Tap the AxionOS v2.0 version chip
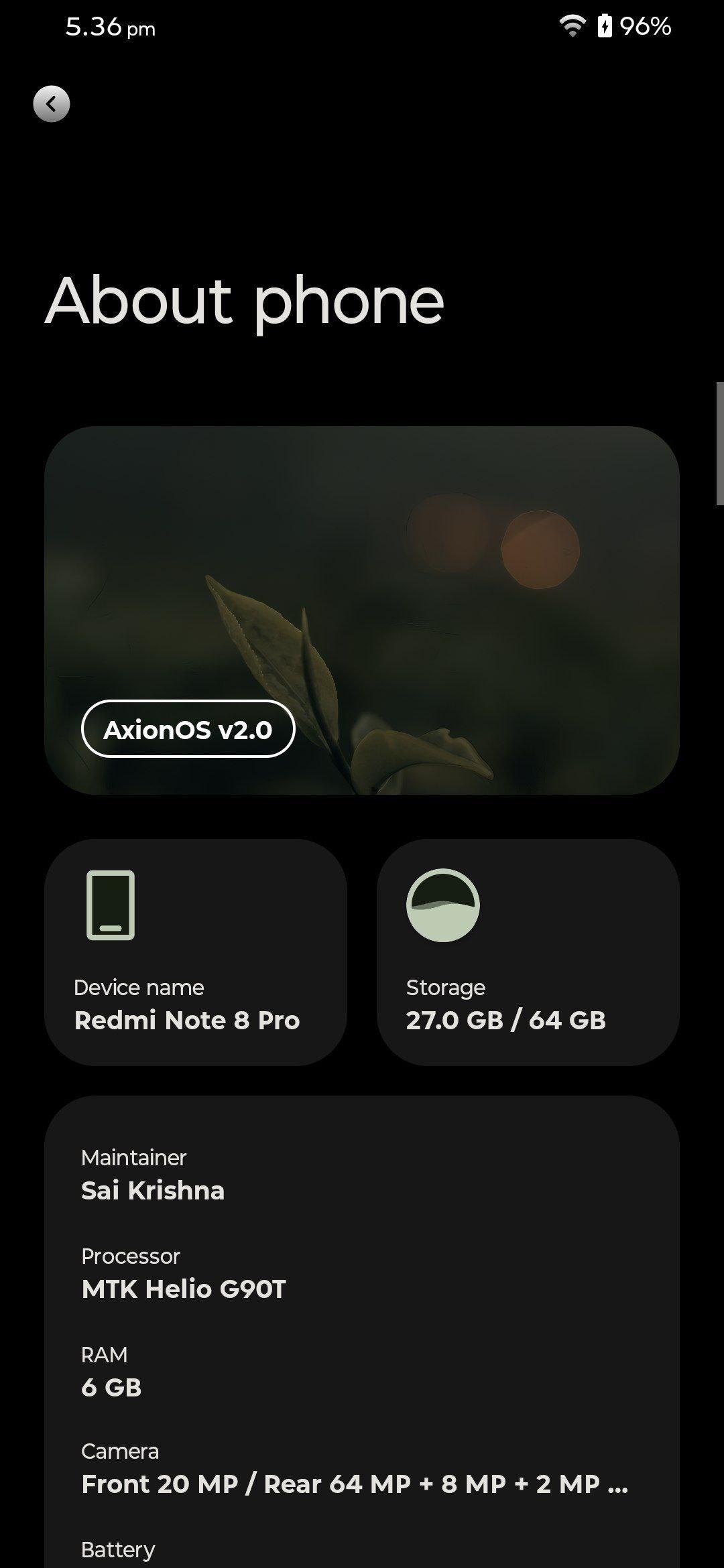 point(188,729)
